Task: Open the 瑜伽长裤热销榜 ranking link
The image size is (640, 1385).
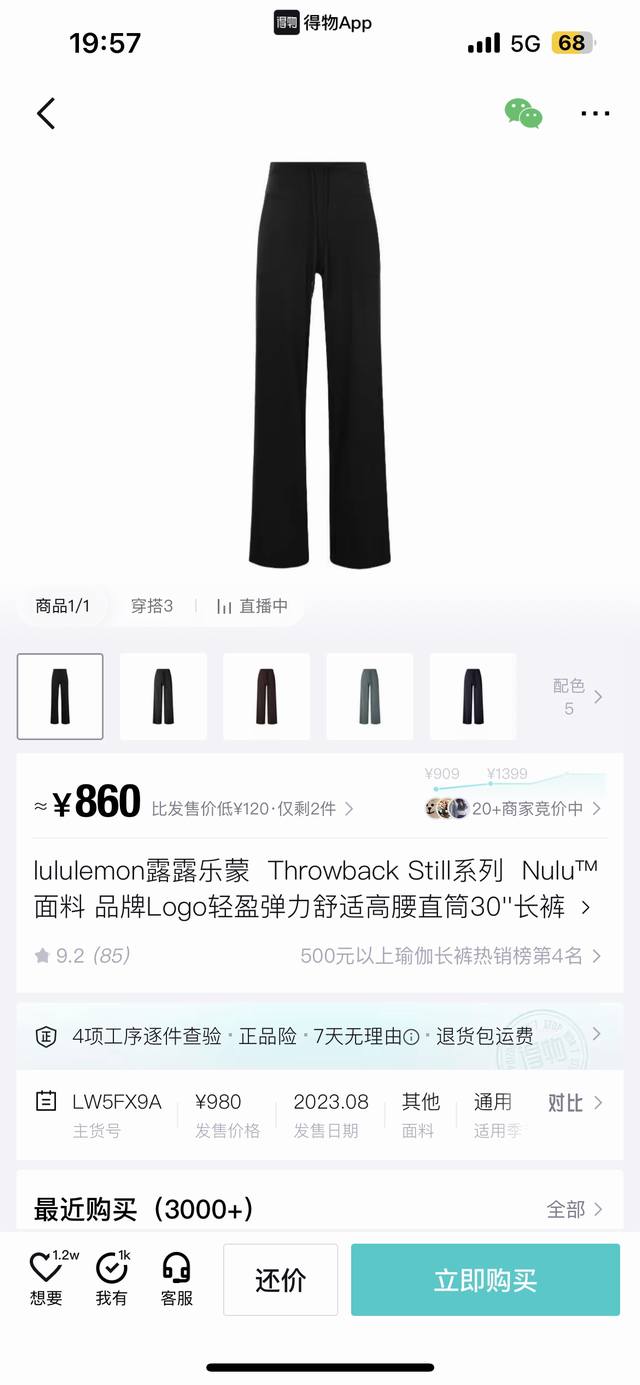Action: (x=450, y=956)
